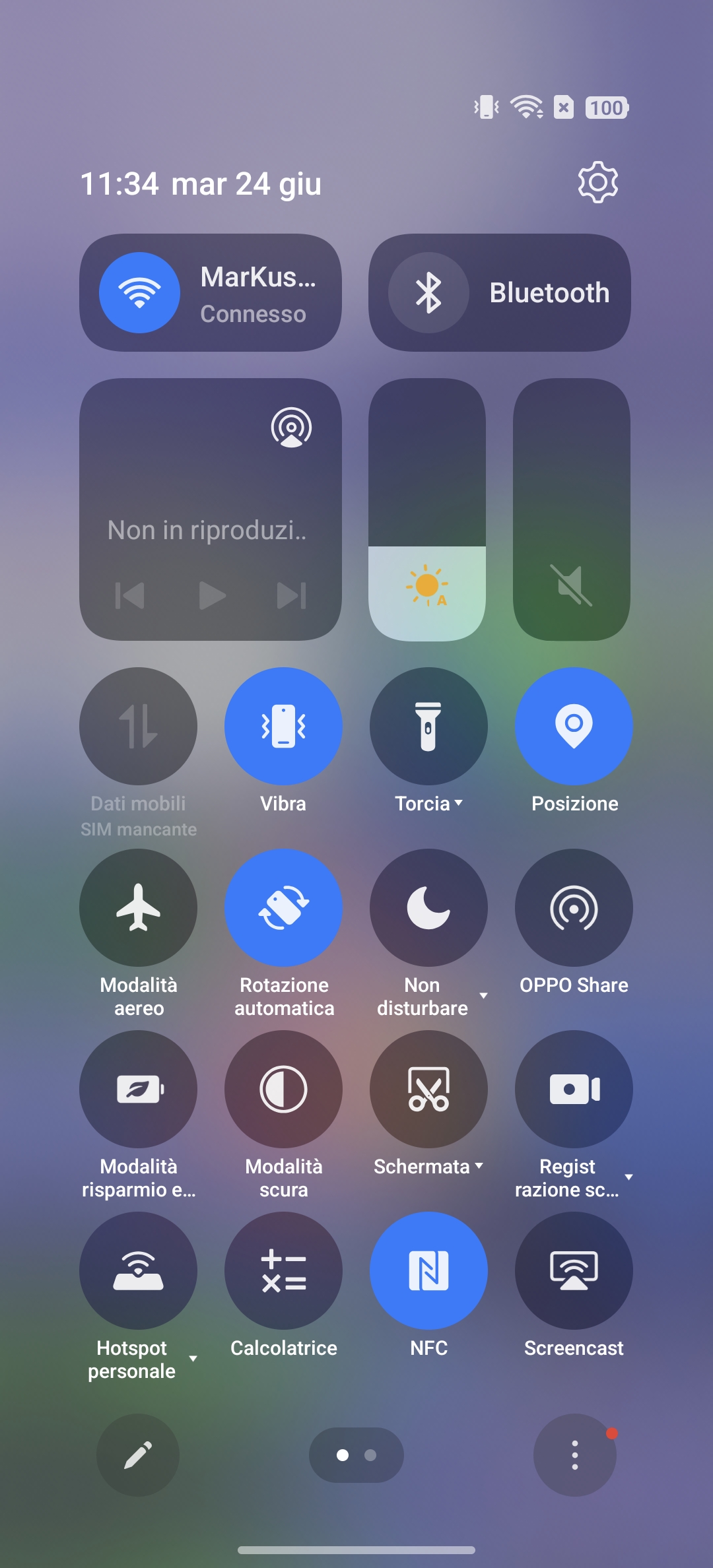Open settings via the gear icon
The height and width of the screenshot is (1568, 713).
(597, 182)
